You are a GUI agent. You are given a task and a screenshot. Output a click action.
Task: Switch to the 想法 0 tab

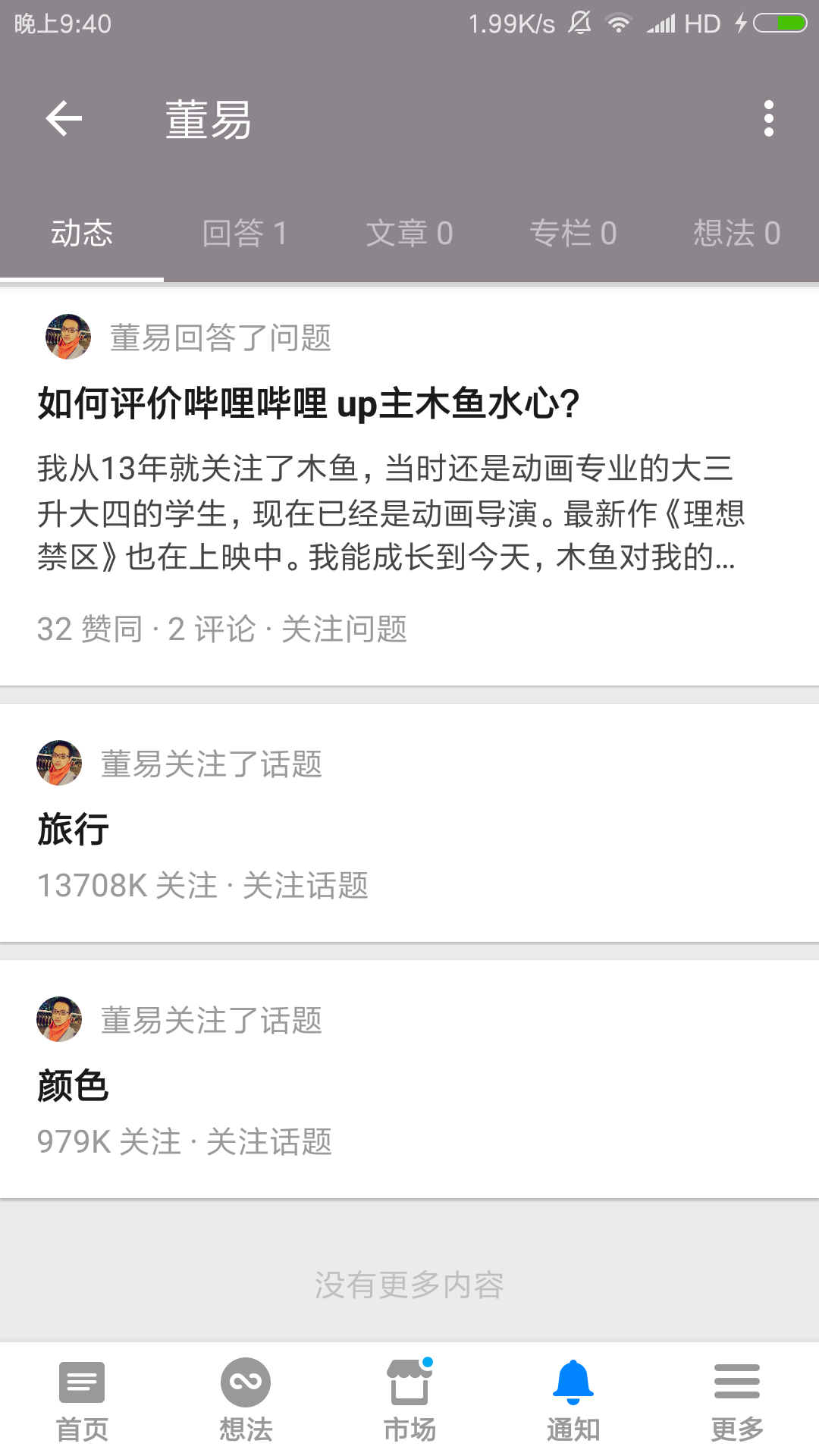click(x=735, y=234)
